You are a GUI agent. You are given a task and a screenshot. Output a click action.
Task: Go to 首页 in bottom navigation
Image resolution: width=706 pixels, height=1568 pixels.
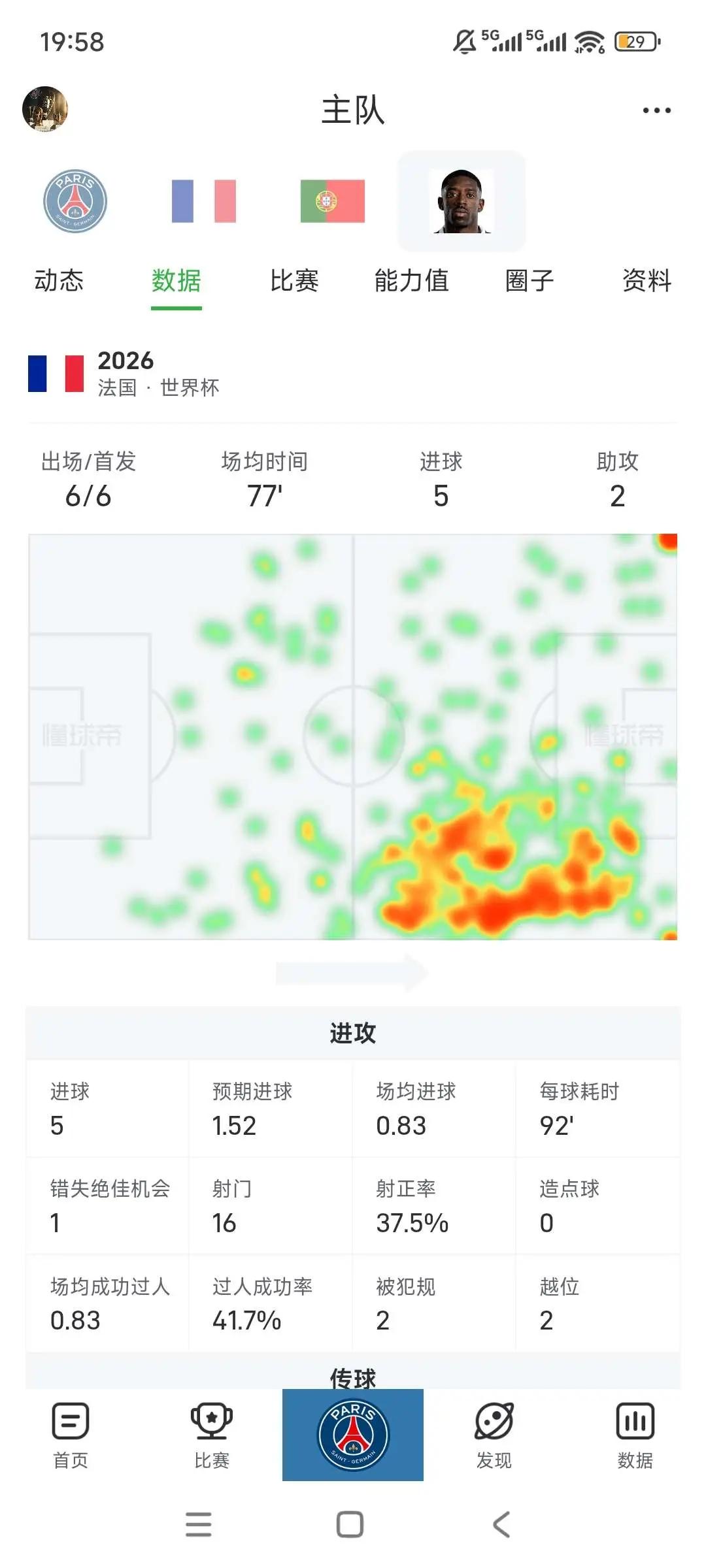pos(71,1435)
